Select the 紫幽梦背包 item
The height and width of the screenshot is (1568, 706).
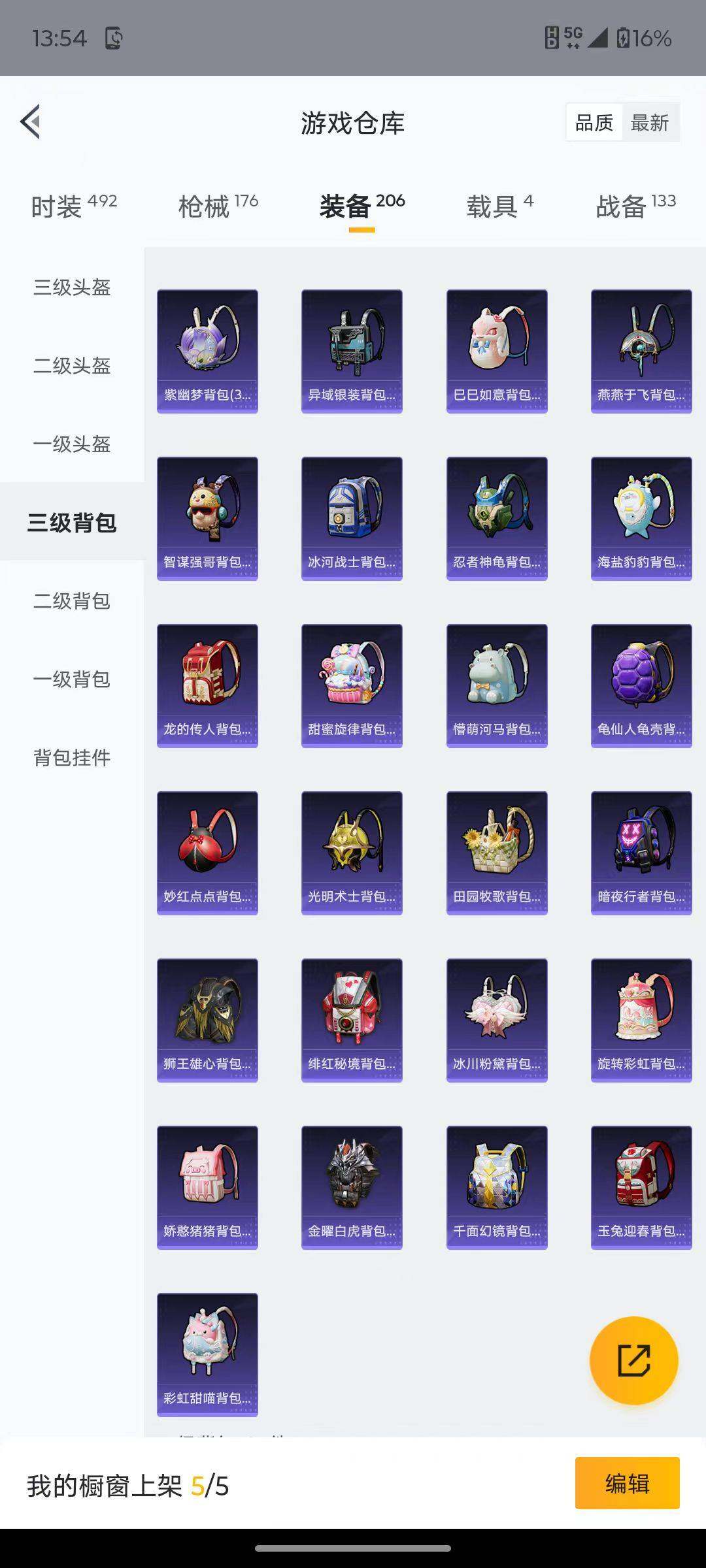tap(207, 350)
